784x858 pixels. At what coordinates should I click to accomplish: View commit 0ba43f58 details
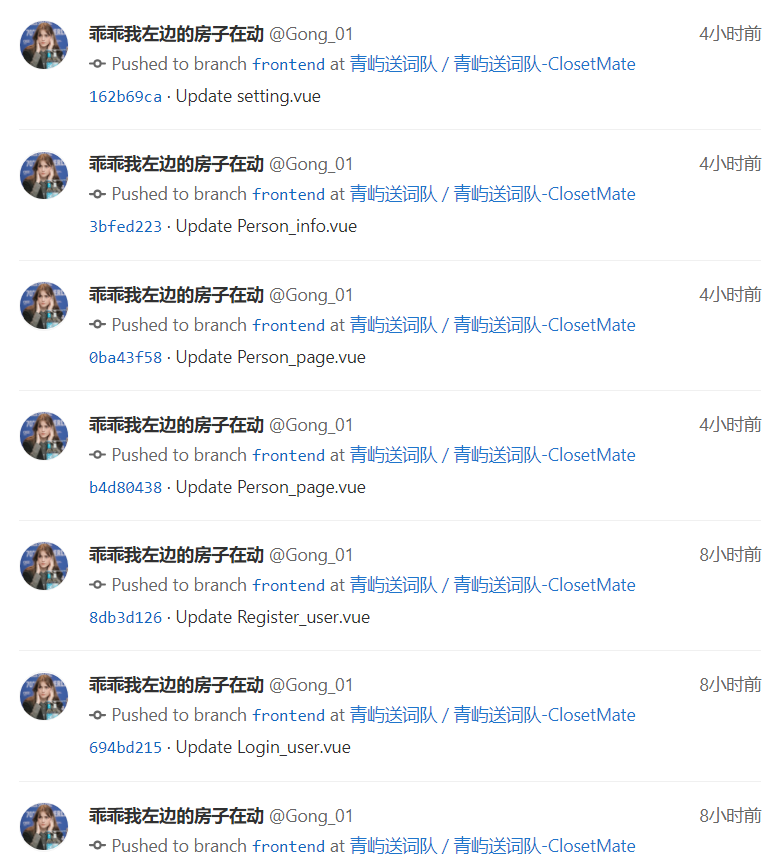coord(125,358)
